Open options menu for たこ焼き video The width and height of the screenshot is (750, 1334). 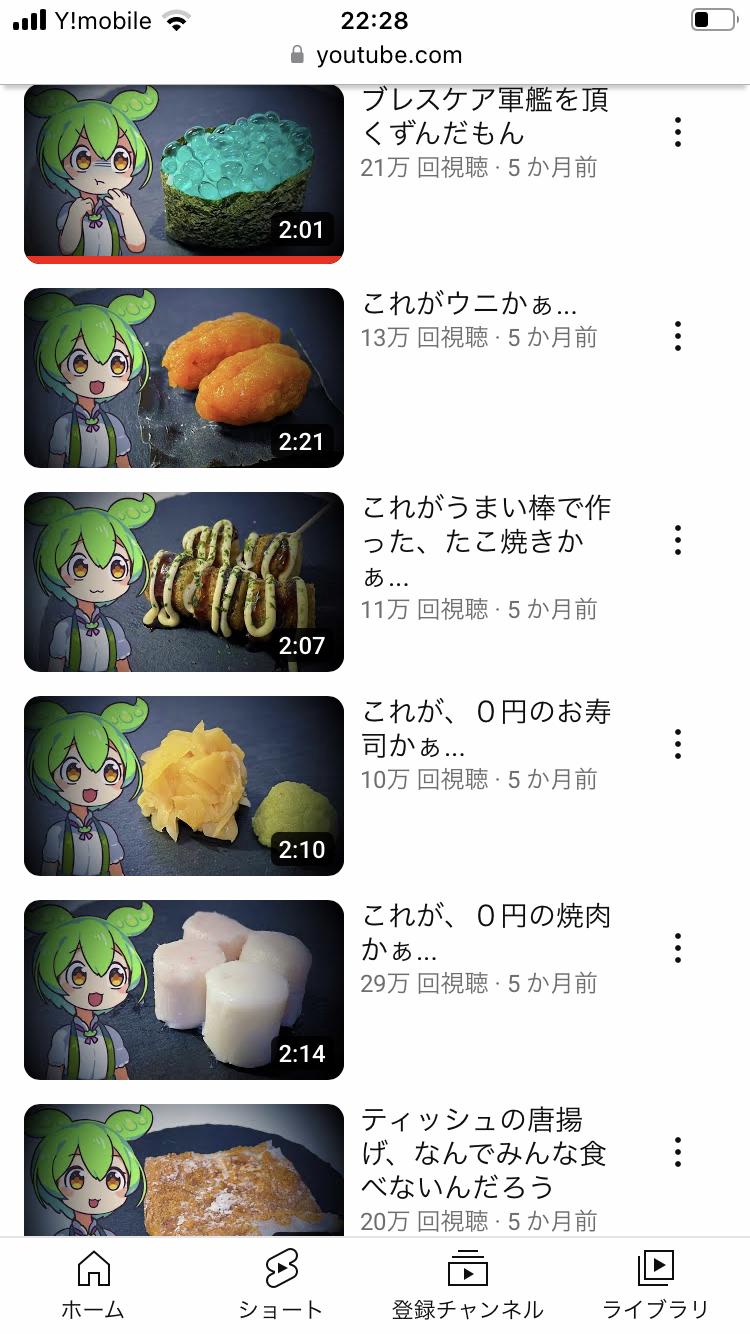pyautogui.click(x=678, y=540)
